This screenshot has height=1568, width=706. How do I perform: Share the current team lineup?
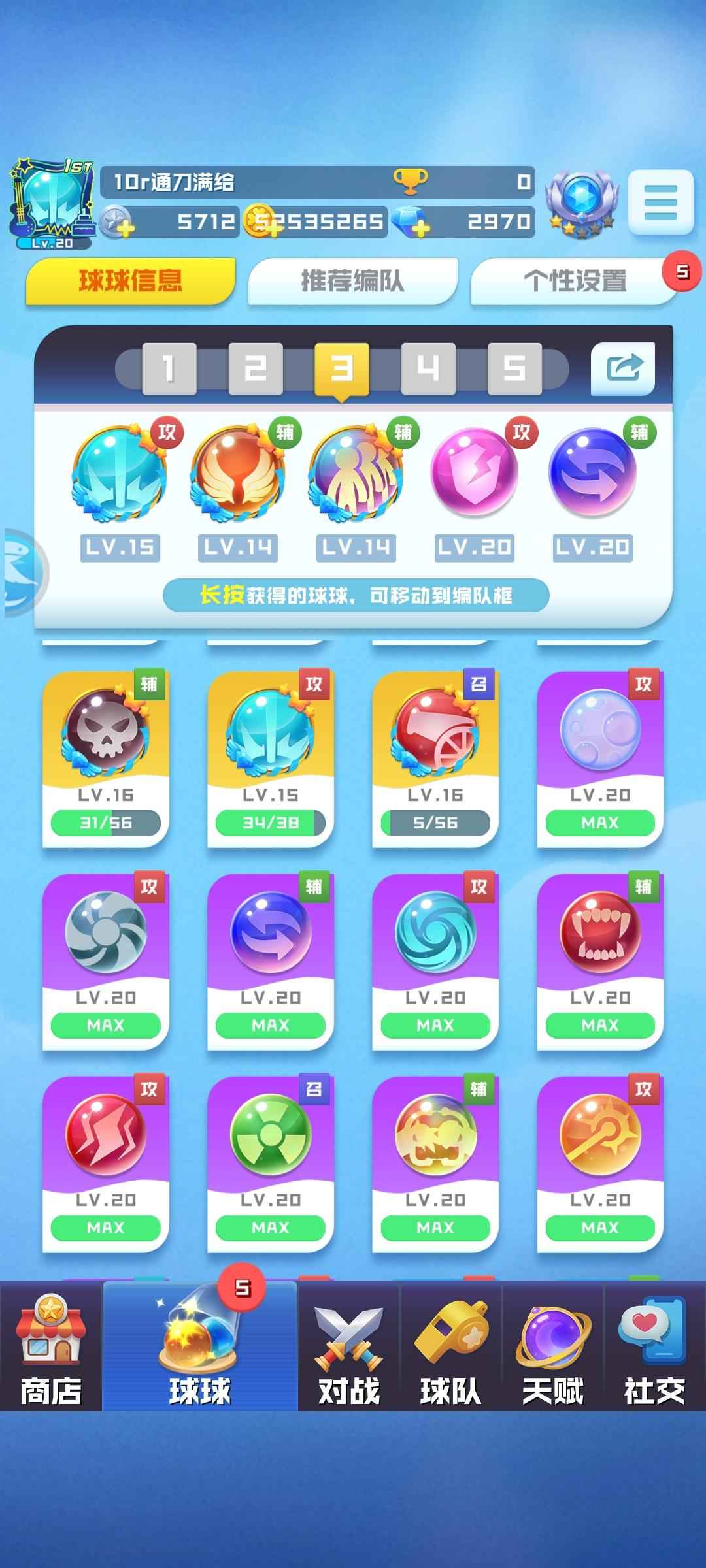coord(623,368)
